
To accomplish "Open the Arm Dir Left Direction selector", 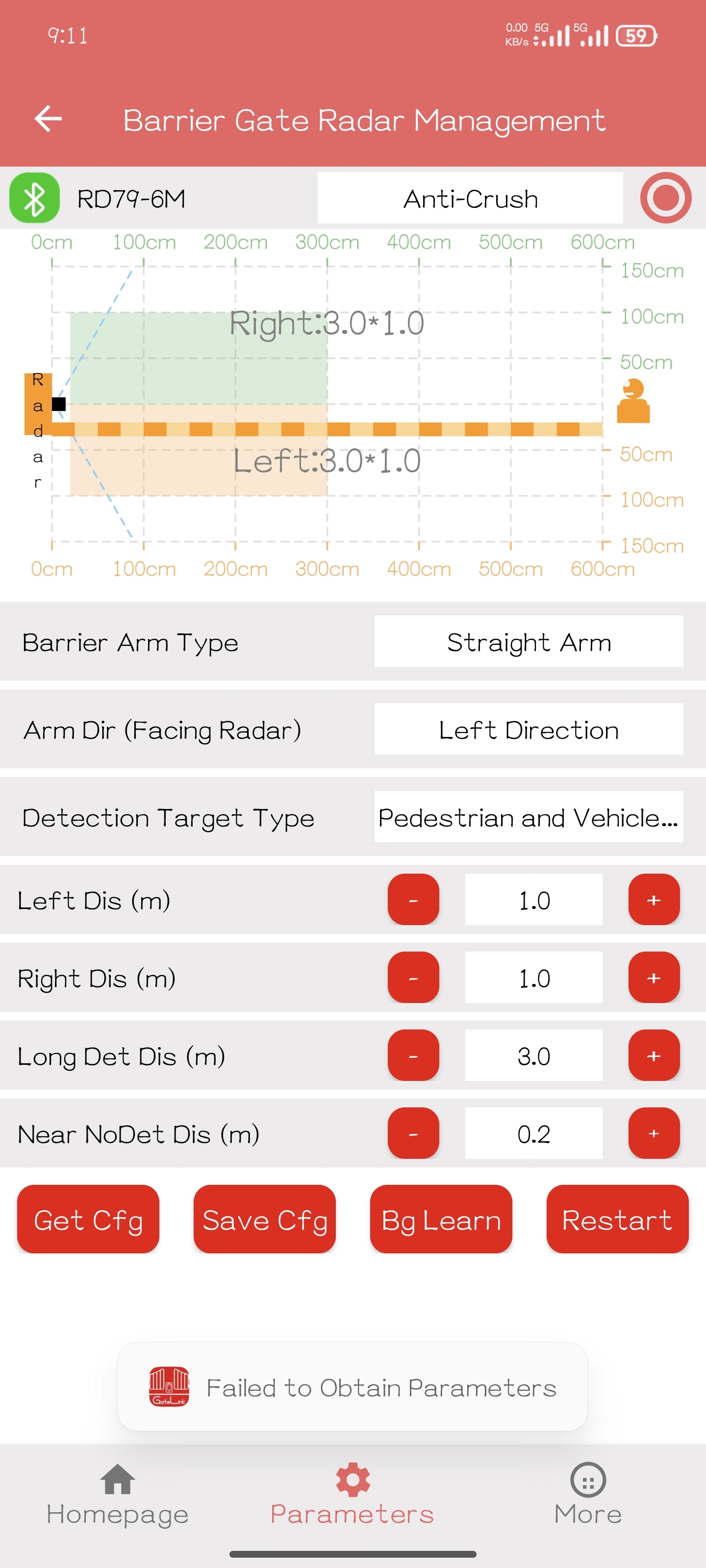I will [528, 729].
